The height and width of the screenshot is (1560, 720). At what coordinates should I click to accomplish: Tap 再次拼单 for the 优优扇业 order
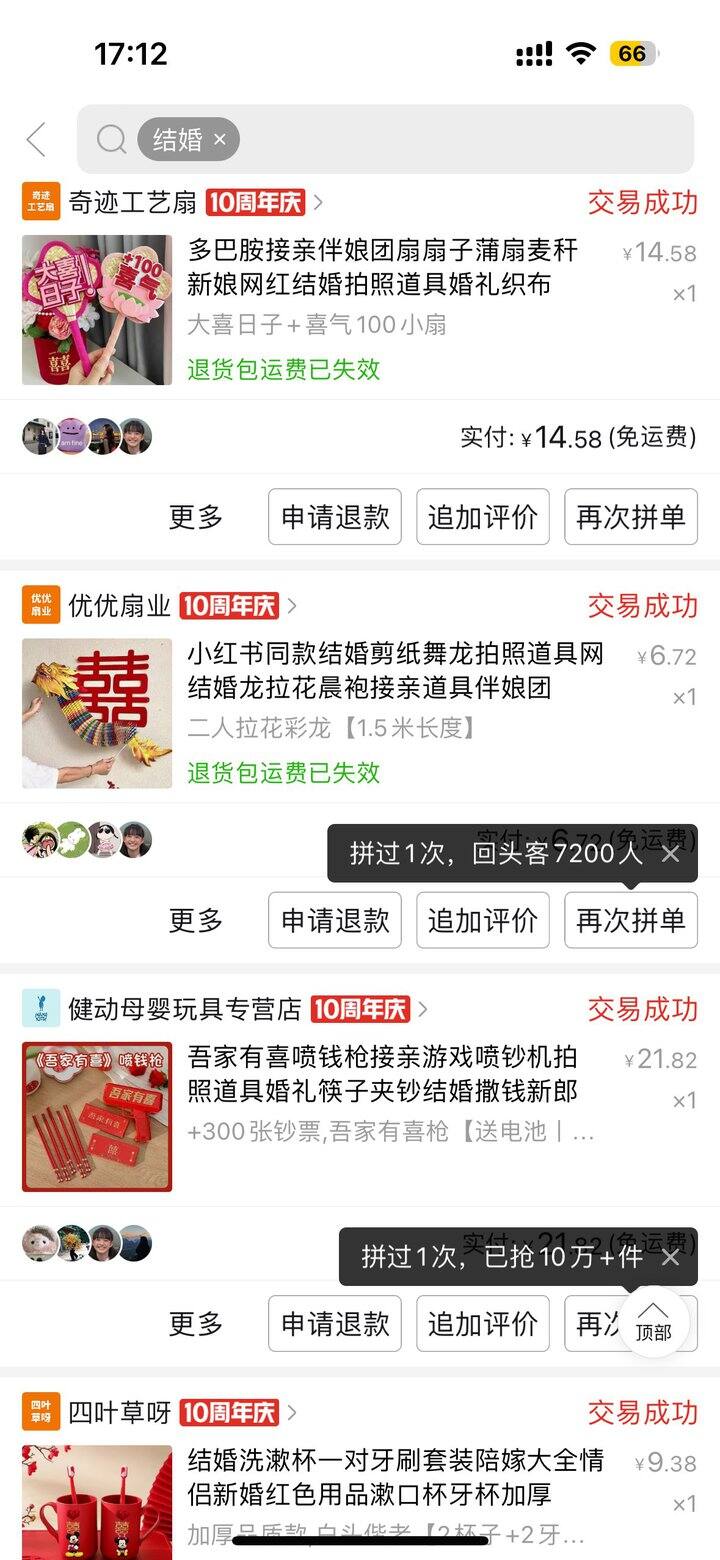click(631, 920)
